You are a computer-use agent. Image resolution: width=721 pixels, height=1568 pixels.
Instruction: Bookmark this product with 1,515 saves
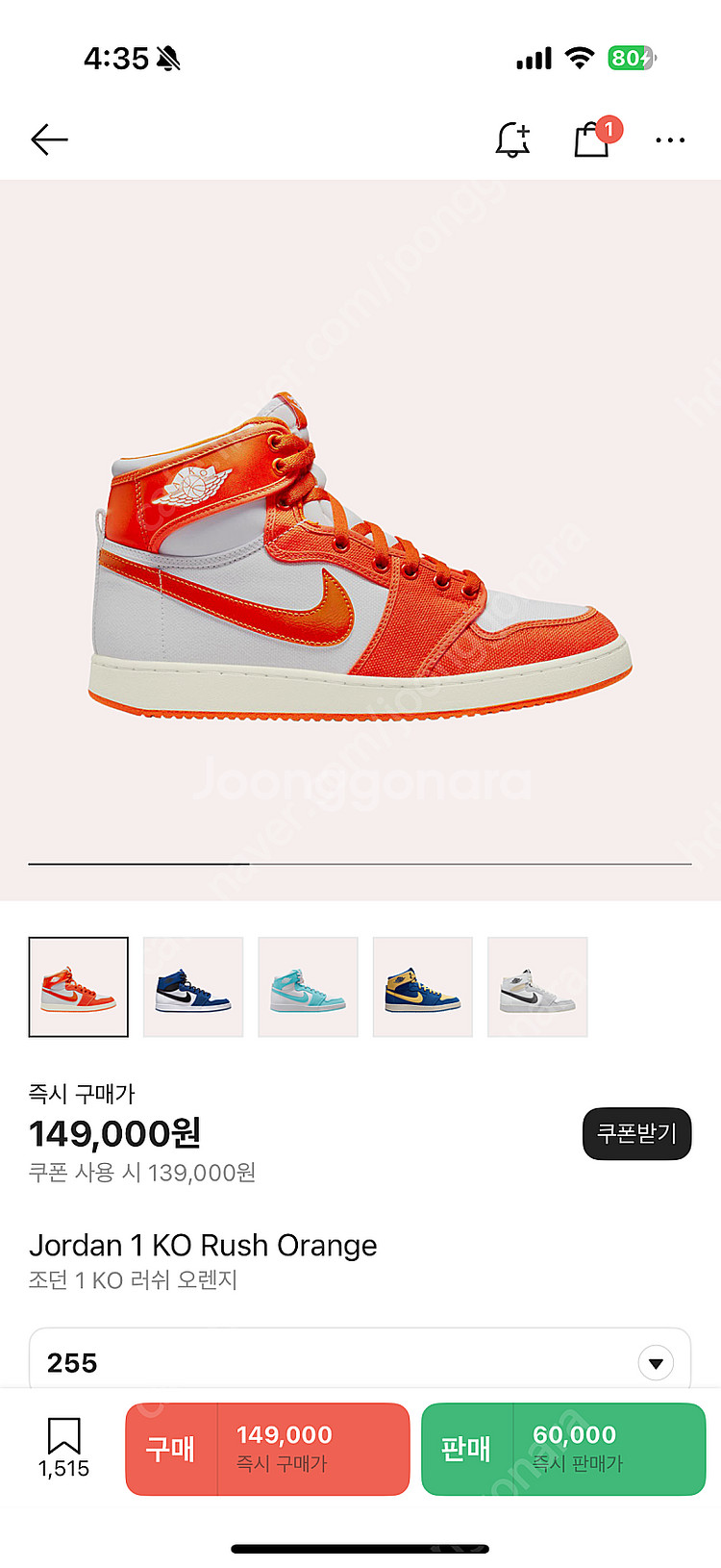click(63, 1447)
